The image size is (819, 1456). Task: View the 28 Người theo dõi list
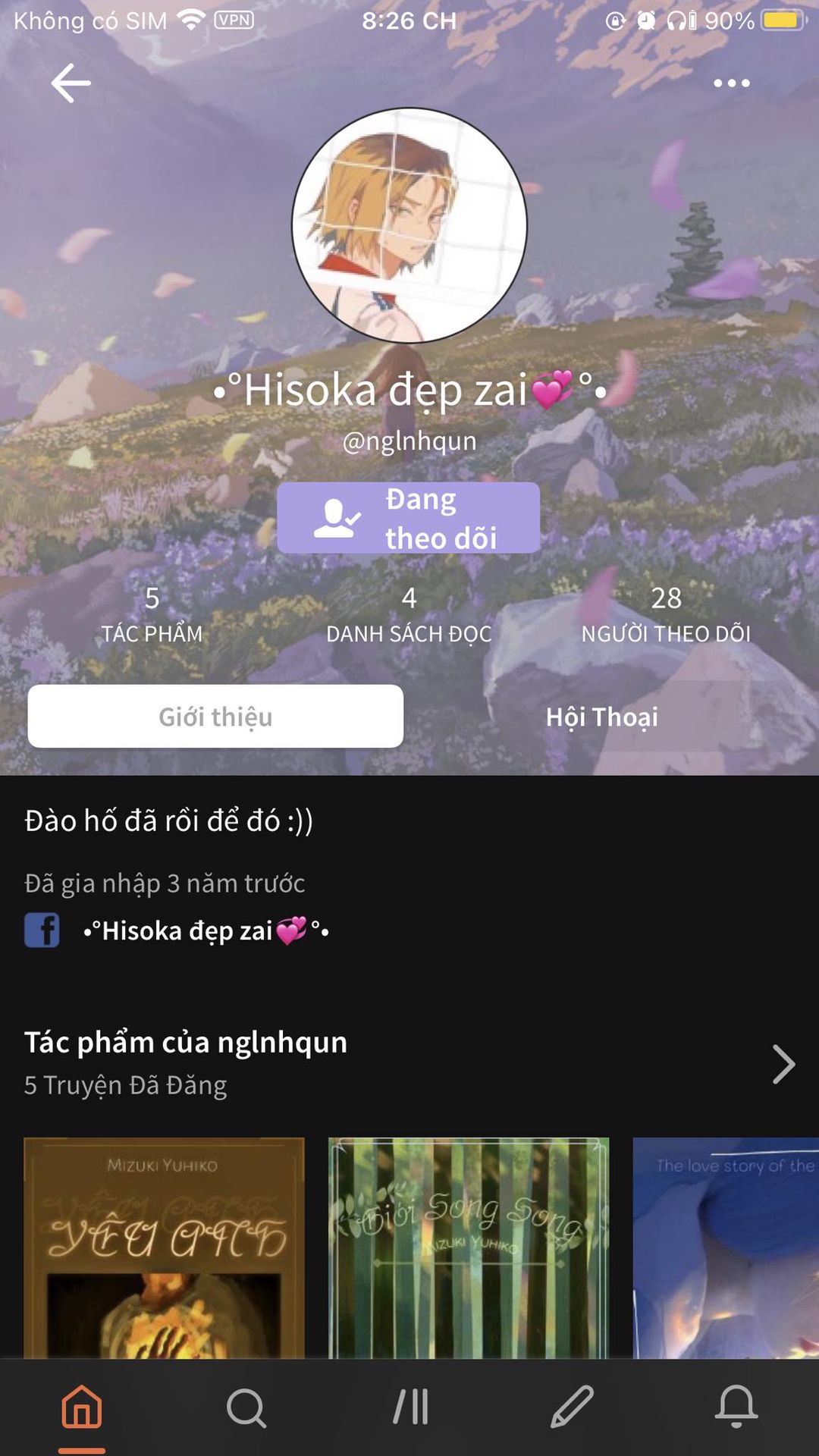tap(666, 614)
